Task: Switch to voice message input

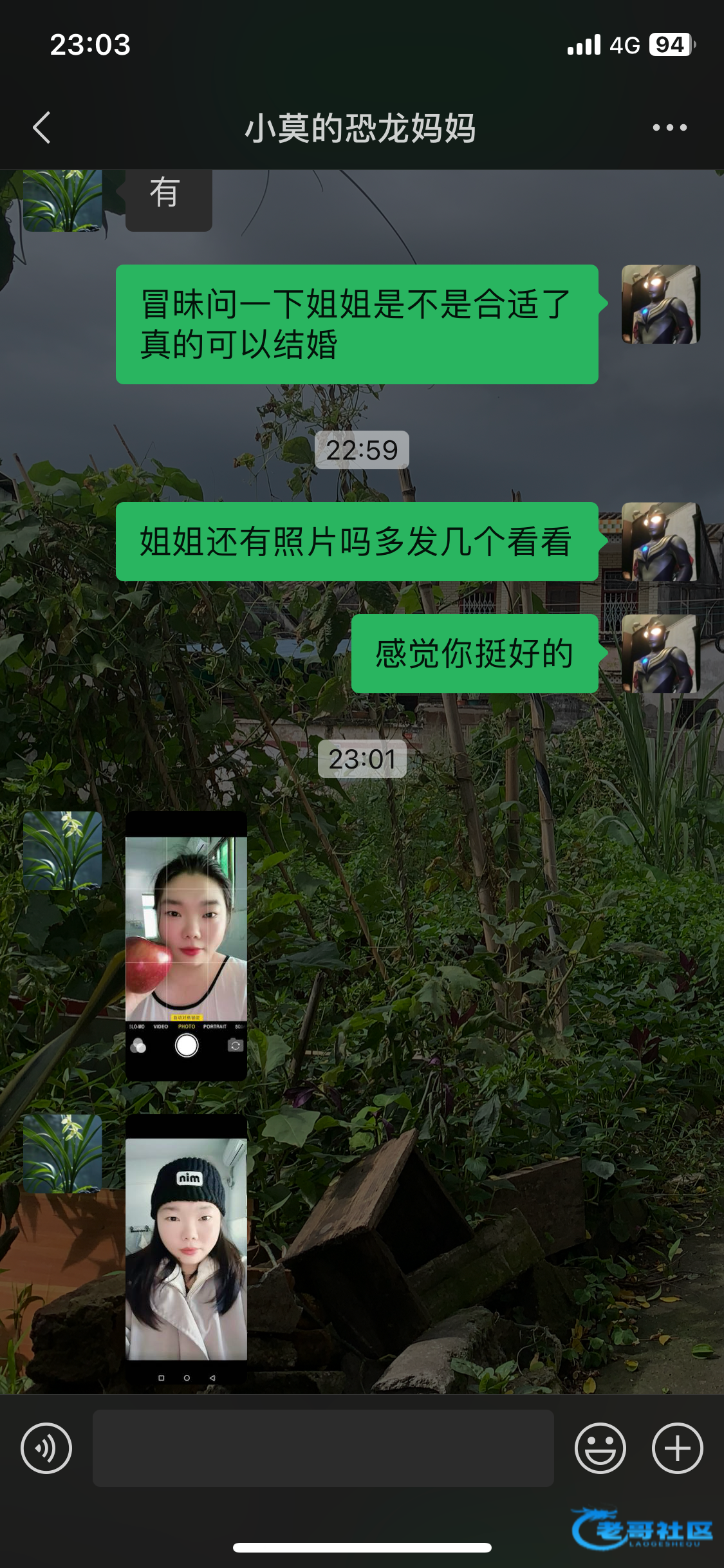Action: tap(46, 1448)
